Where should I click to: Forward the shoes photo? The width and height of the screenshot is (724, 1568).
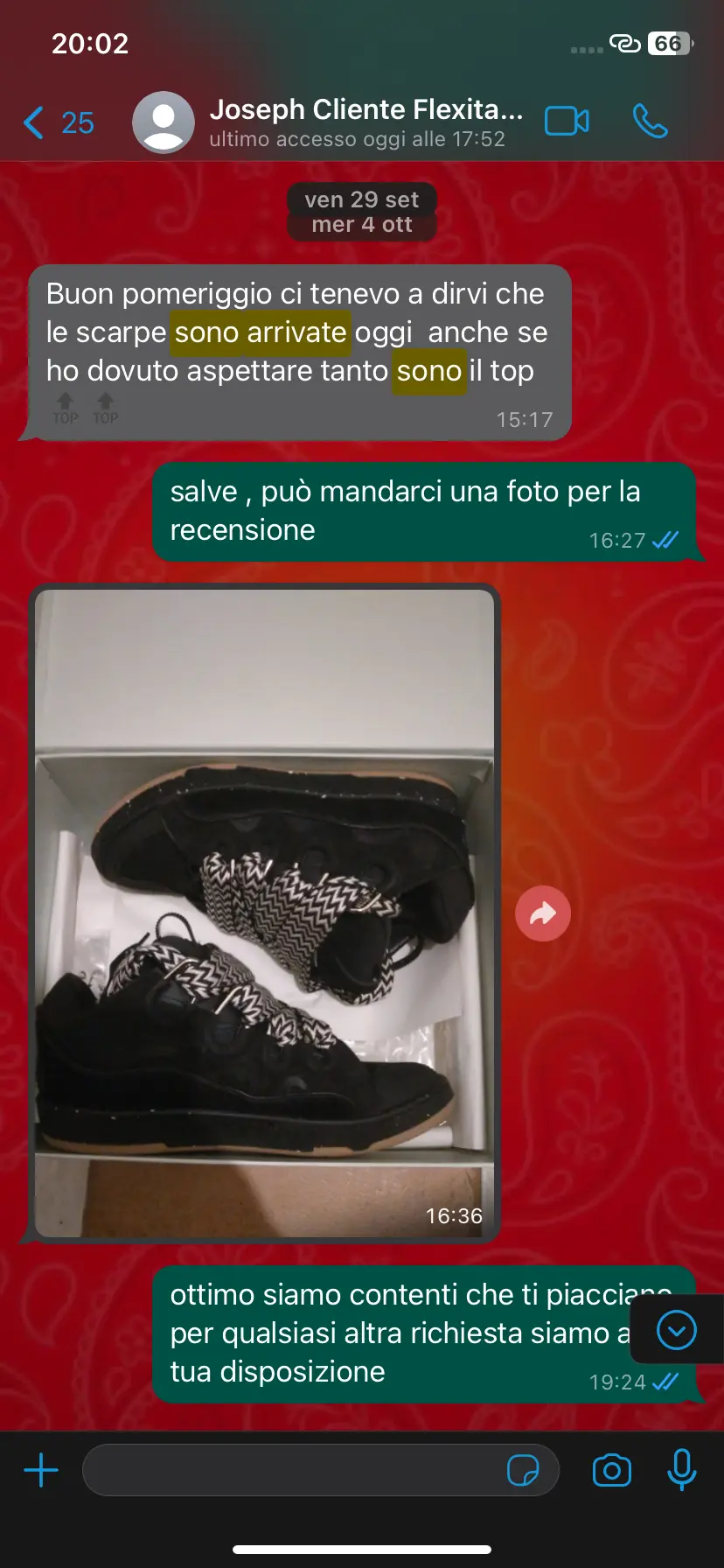[543, 914]
